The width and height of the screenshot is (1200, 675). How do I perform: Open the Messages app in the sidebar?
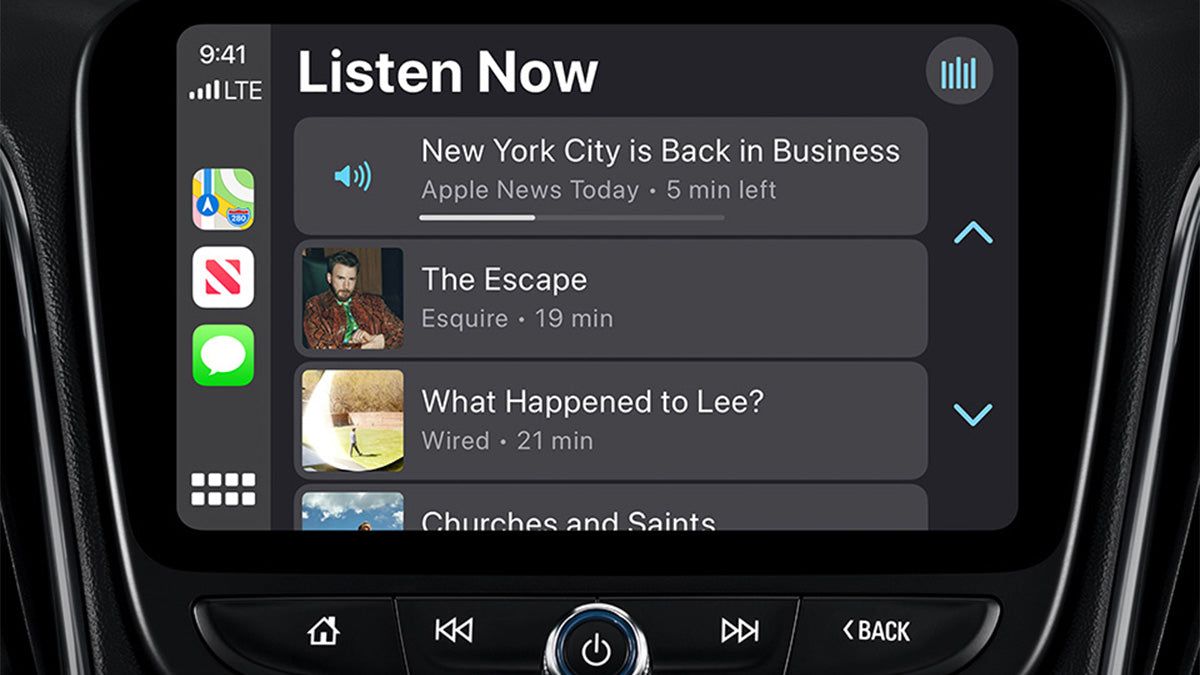pyautogui.click(x=223, y=355)
